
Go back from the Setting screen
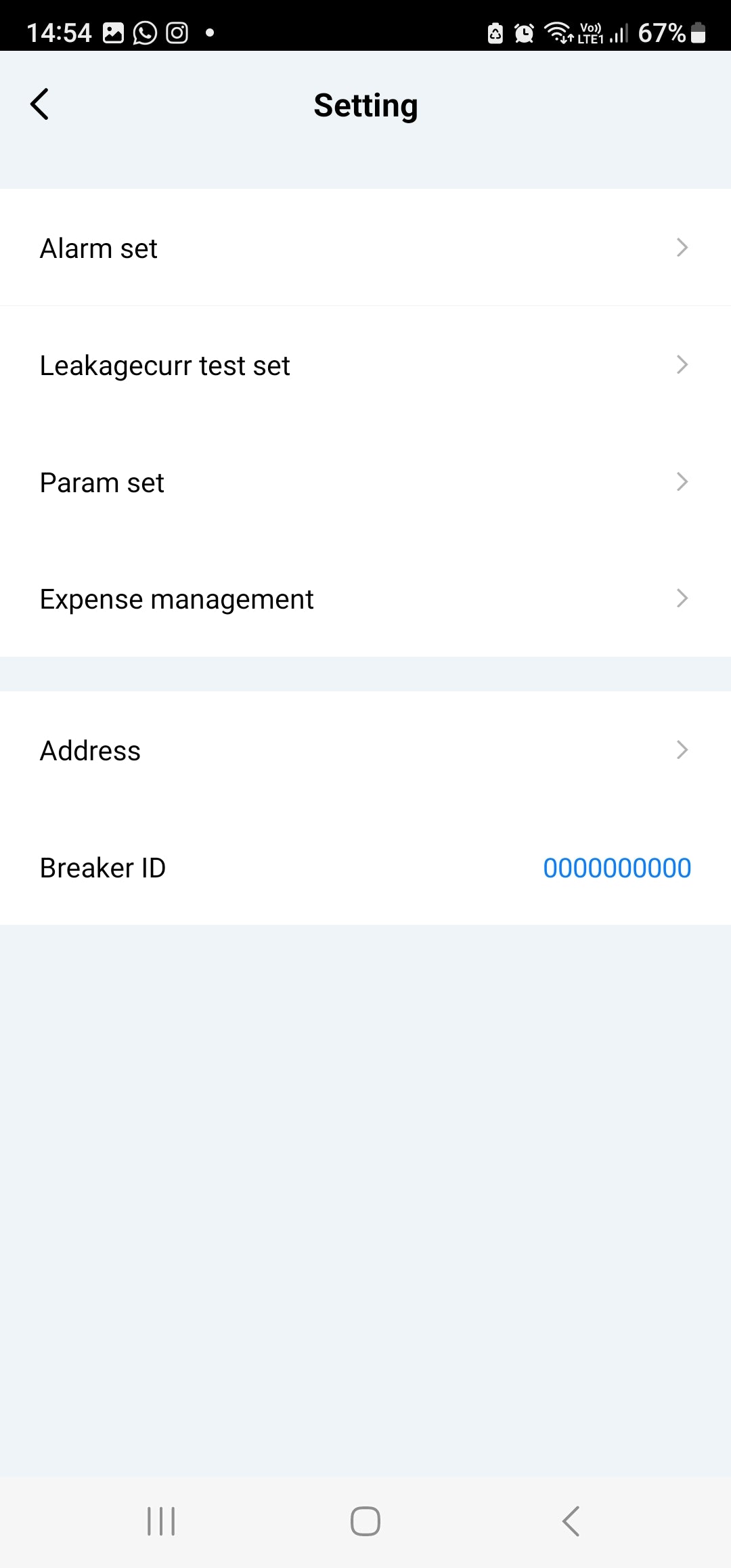(40, 104)
